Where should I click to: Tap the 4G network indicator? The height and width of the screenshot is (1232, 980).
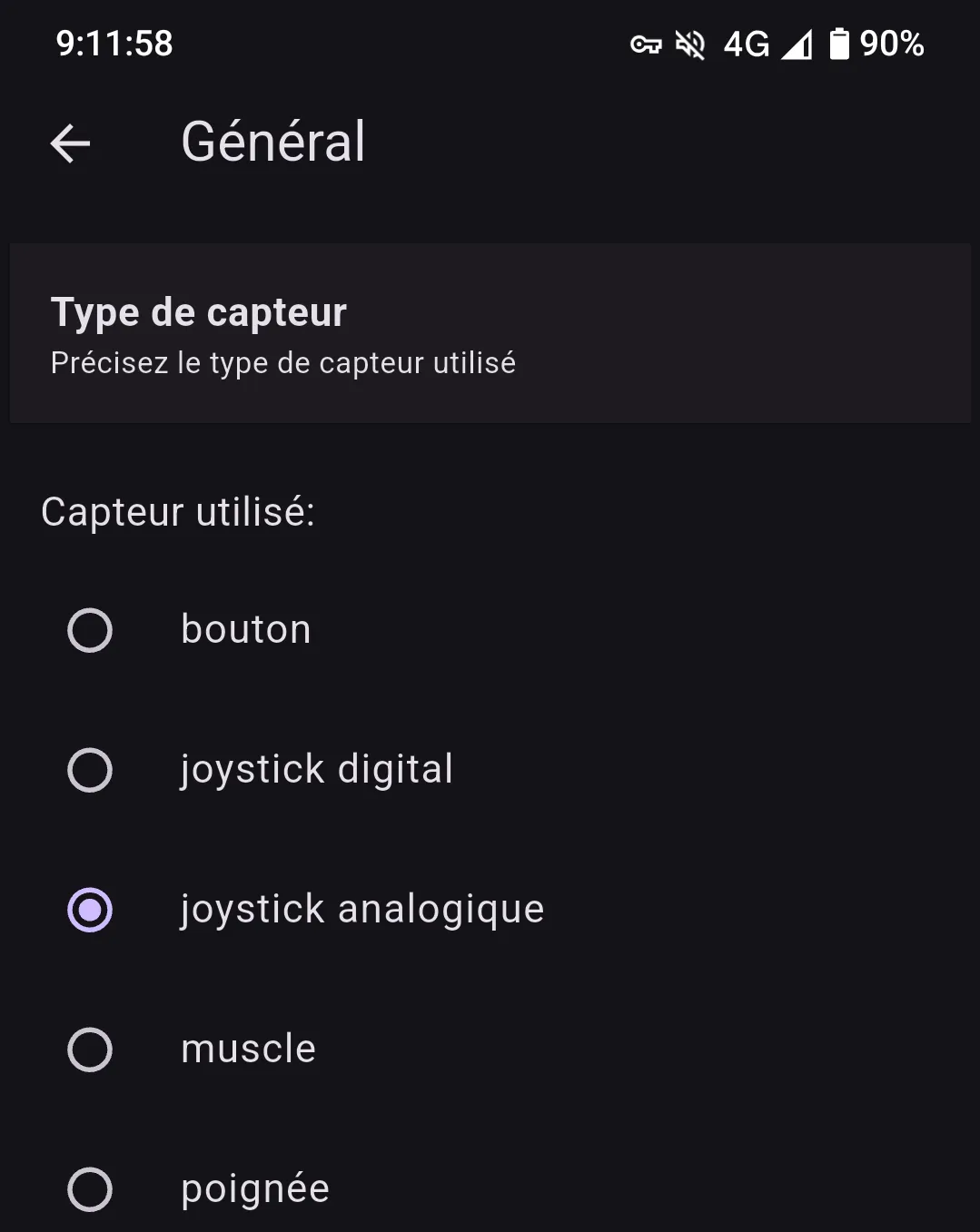tap(745, 44)
